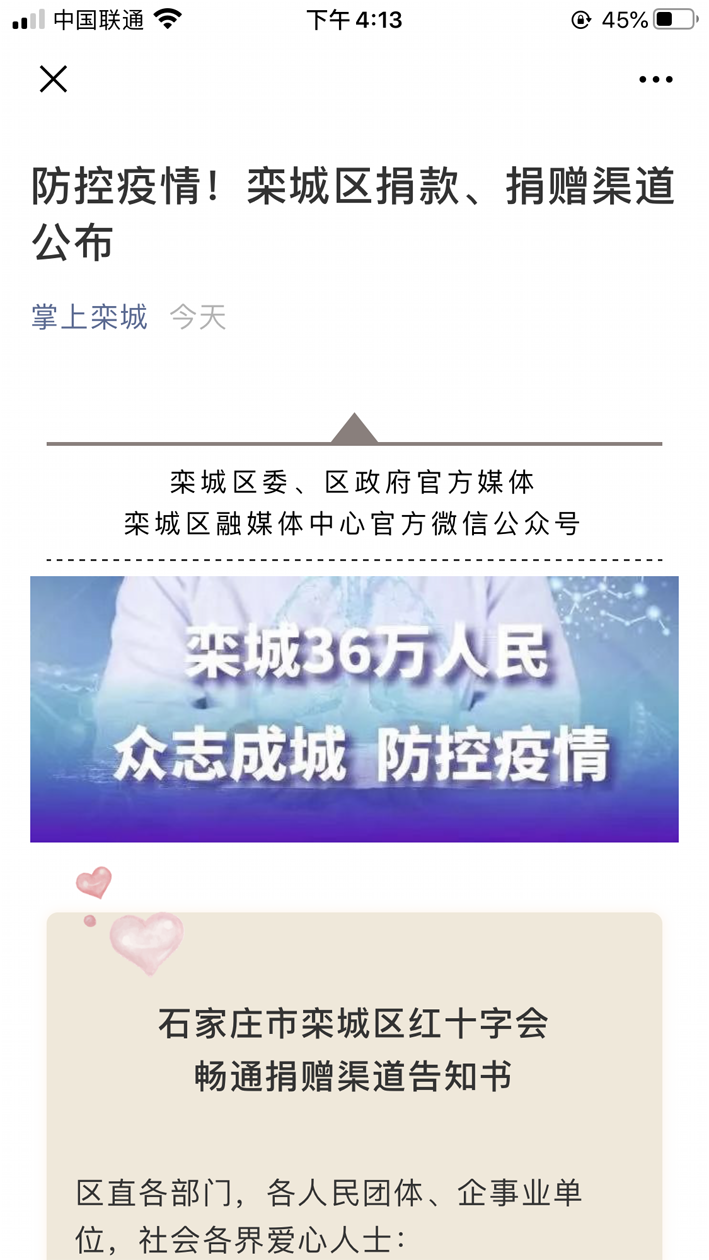Viewport: 709px width, 1260px height.
Task: Close the article page
Action: [x=53, y=79]
